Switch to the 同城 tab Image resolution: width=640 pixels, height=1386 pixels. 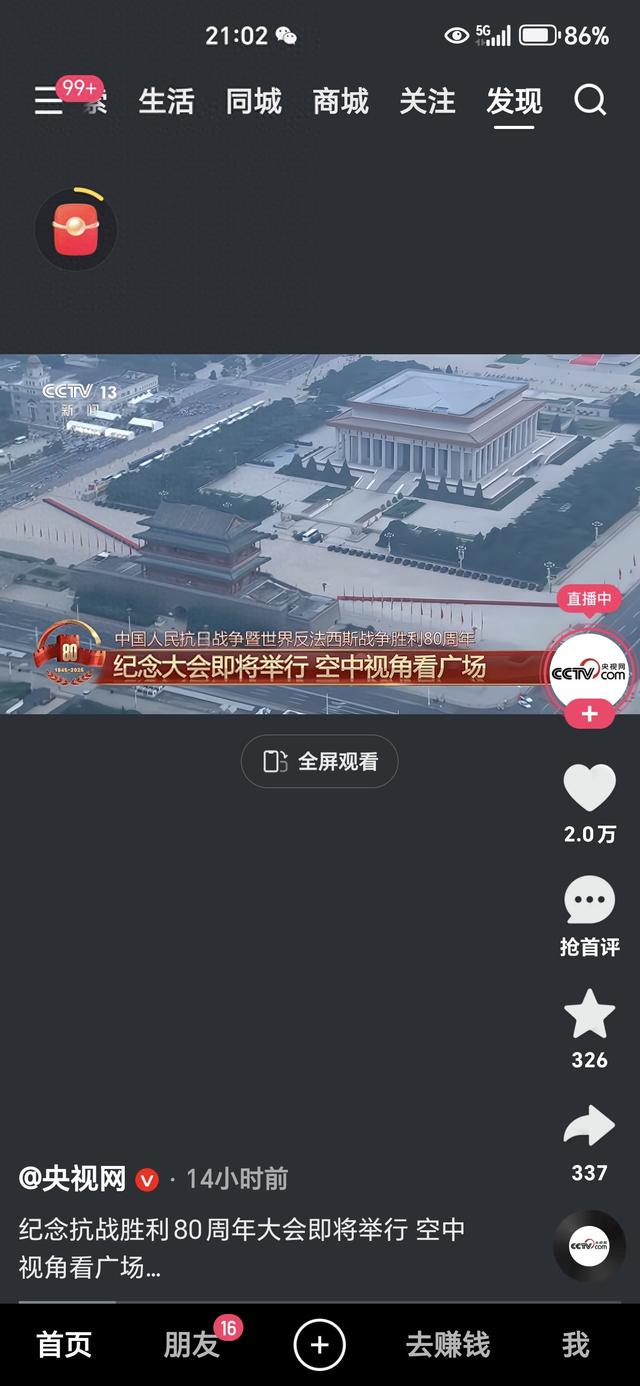(253, 101)
